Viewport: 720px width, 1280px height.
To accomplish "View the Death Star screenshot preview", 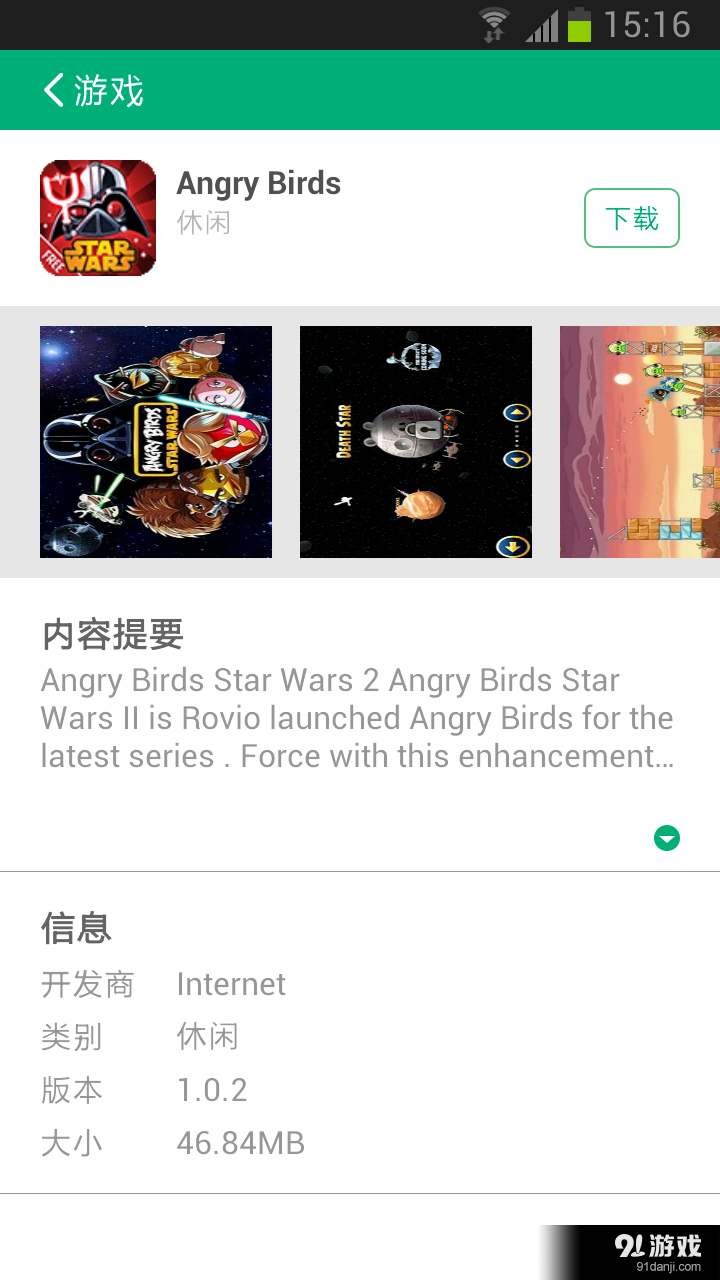I will 415,441.
